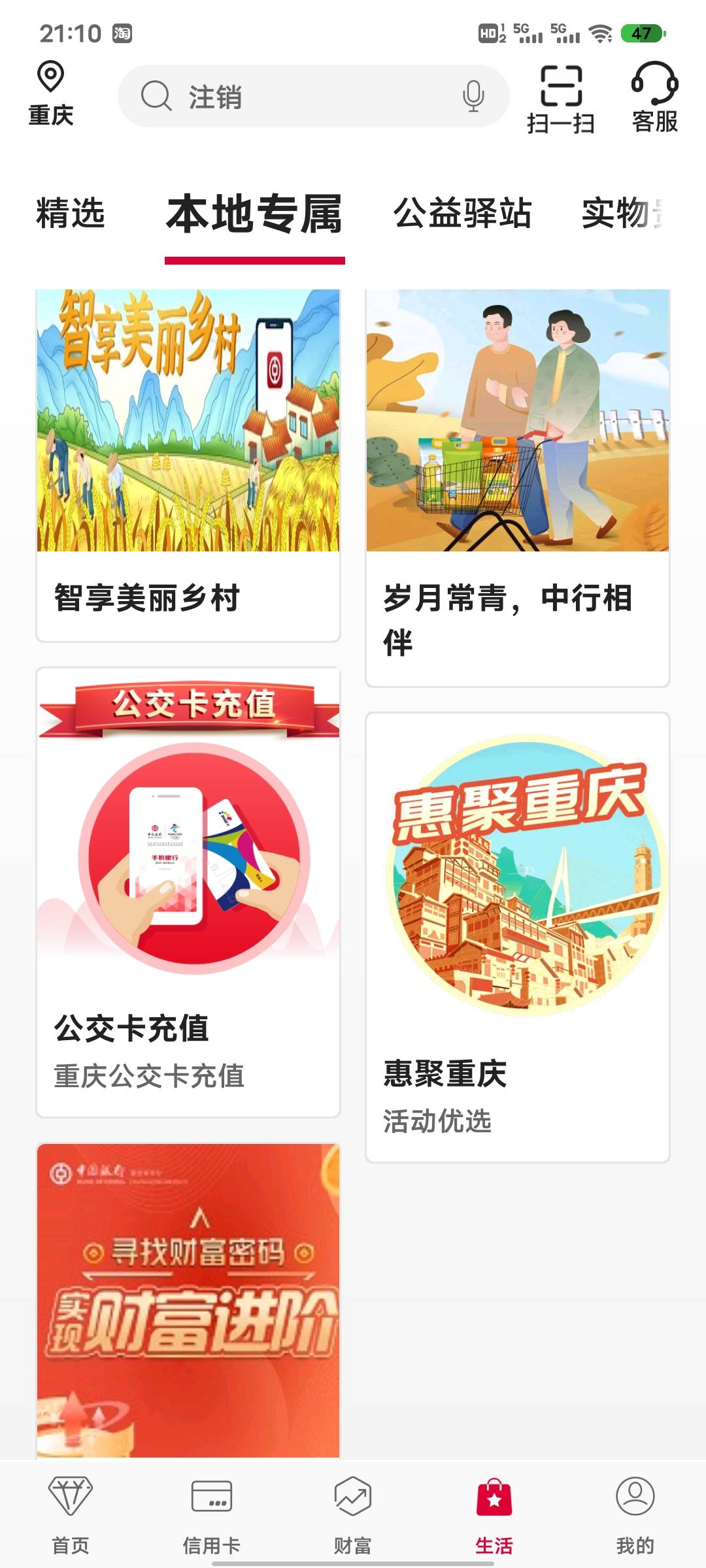
Task: Change the city location from 重庆
Action: [50, 93]
